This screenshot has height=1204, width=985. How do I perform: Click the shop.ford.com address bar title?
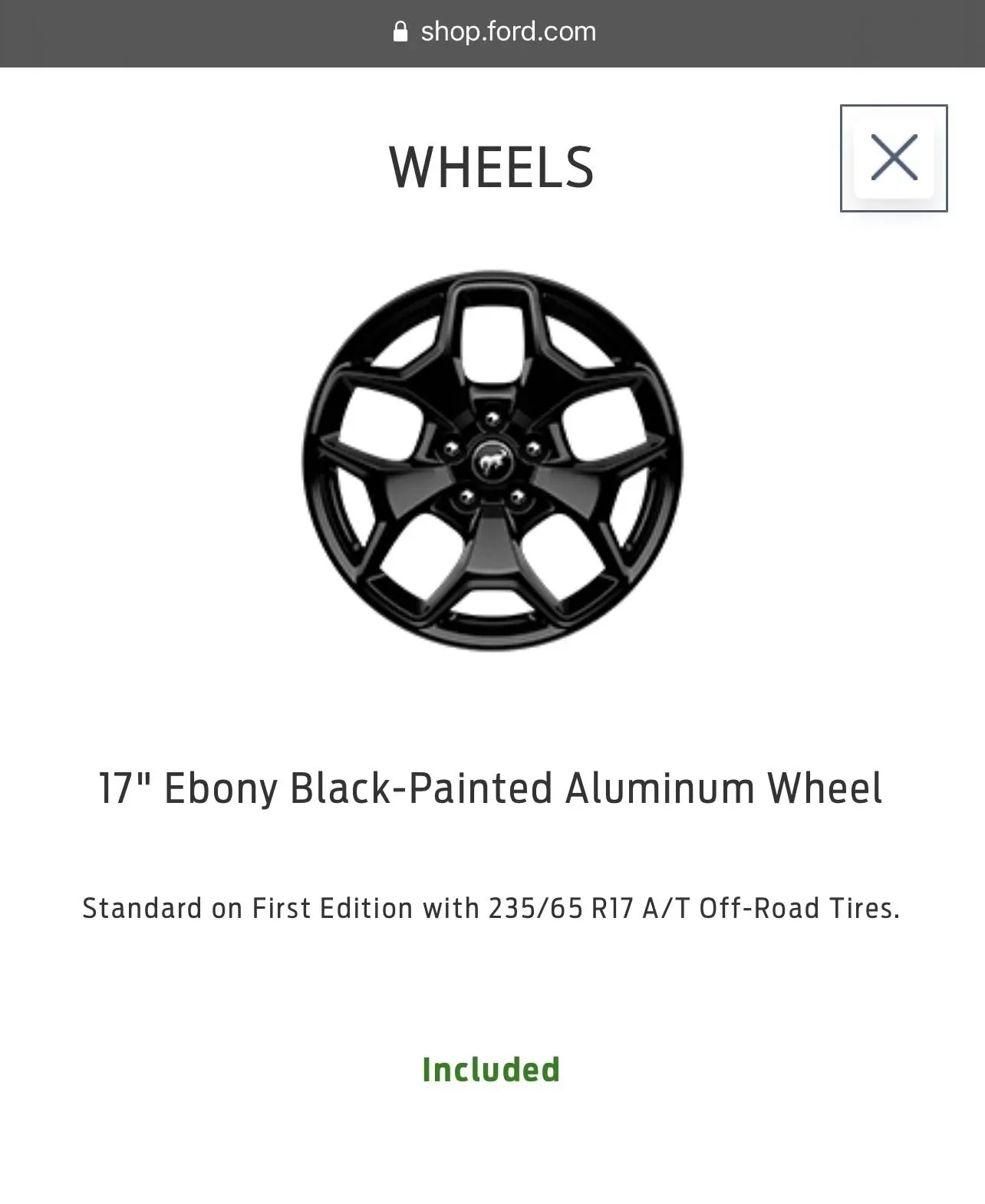click(507, 31)
